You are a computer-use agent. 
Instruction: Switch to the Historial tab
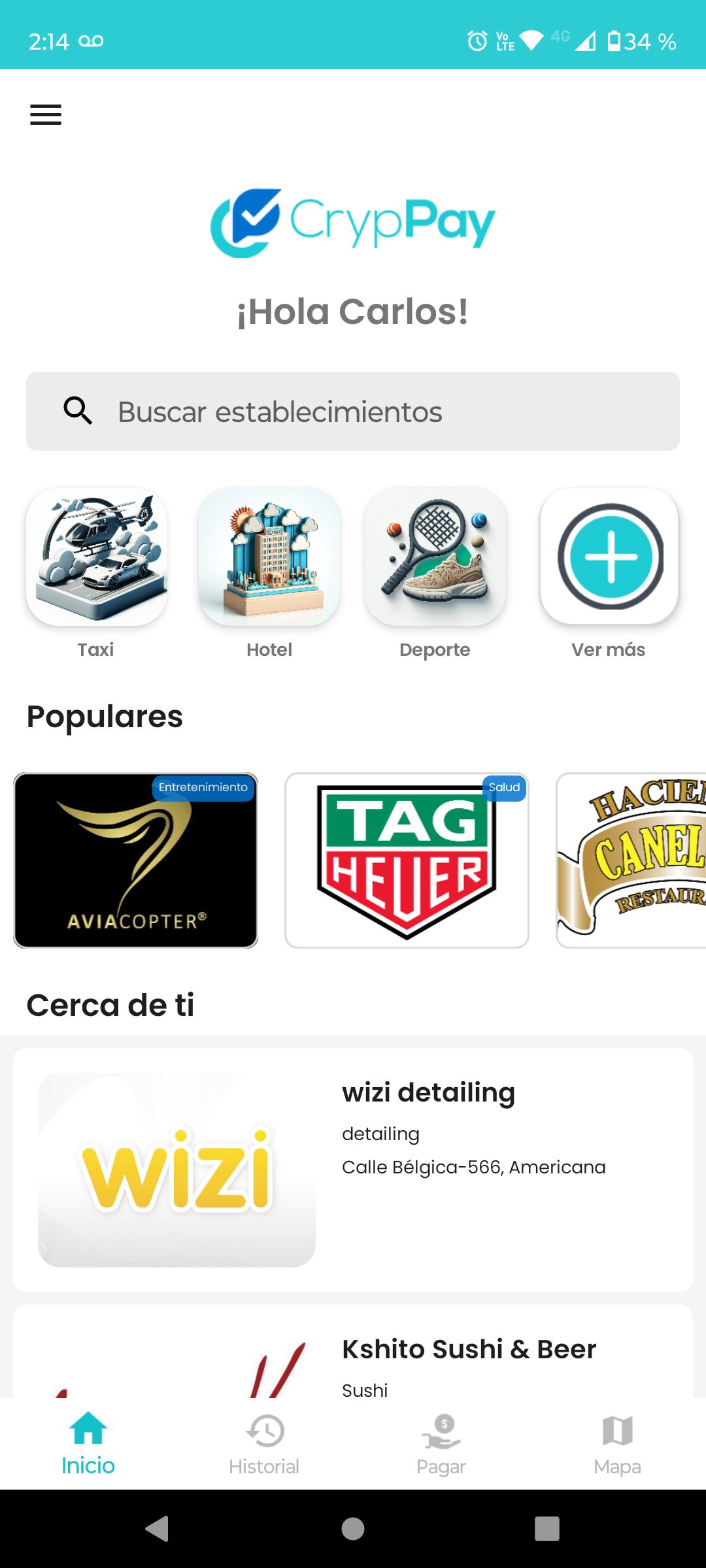[264, 1444]
